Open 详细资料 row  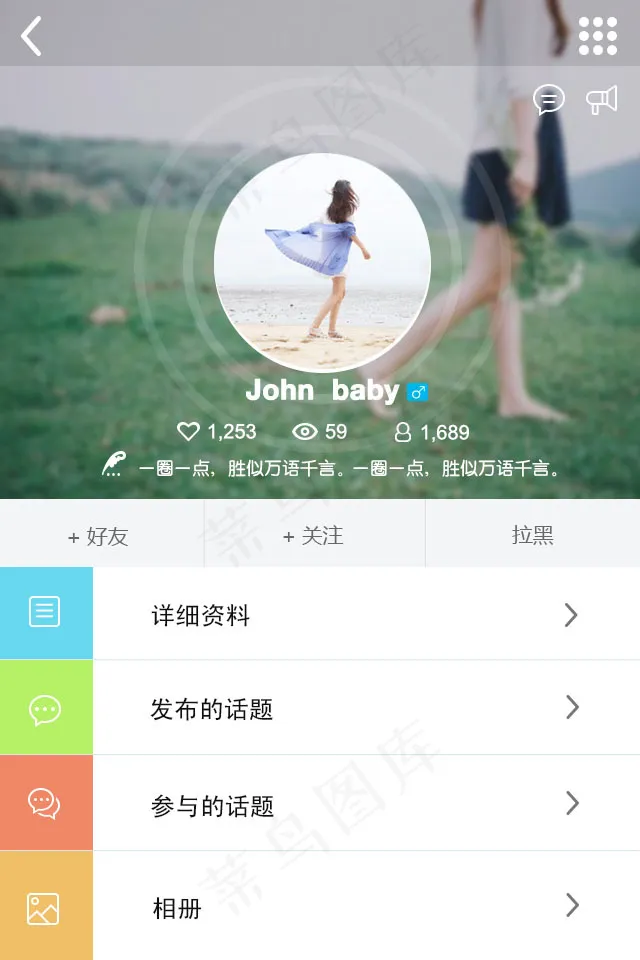(x=320, y=614)
